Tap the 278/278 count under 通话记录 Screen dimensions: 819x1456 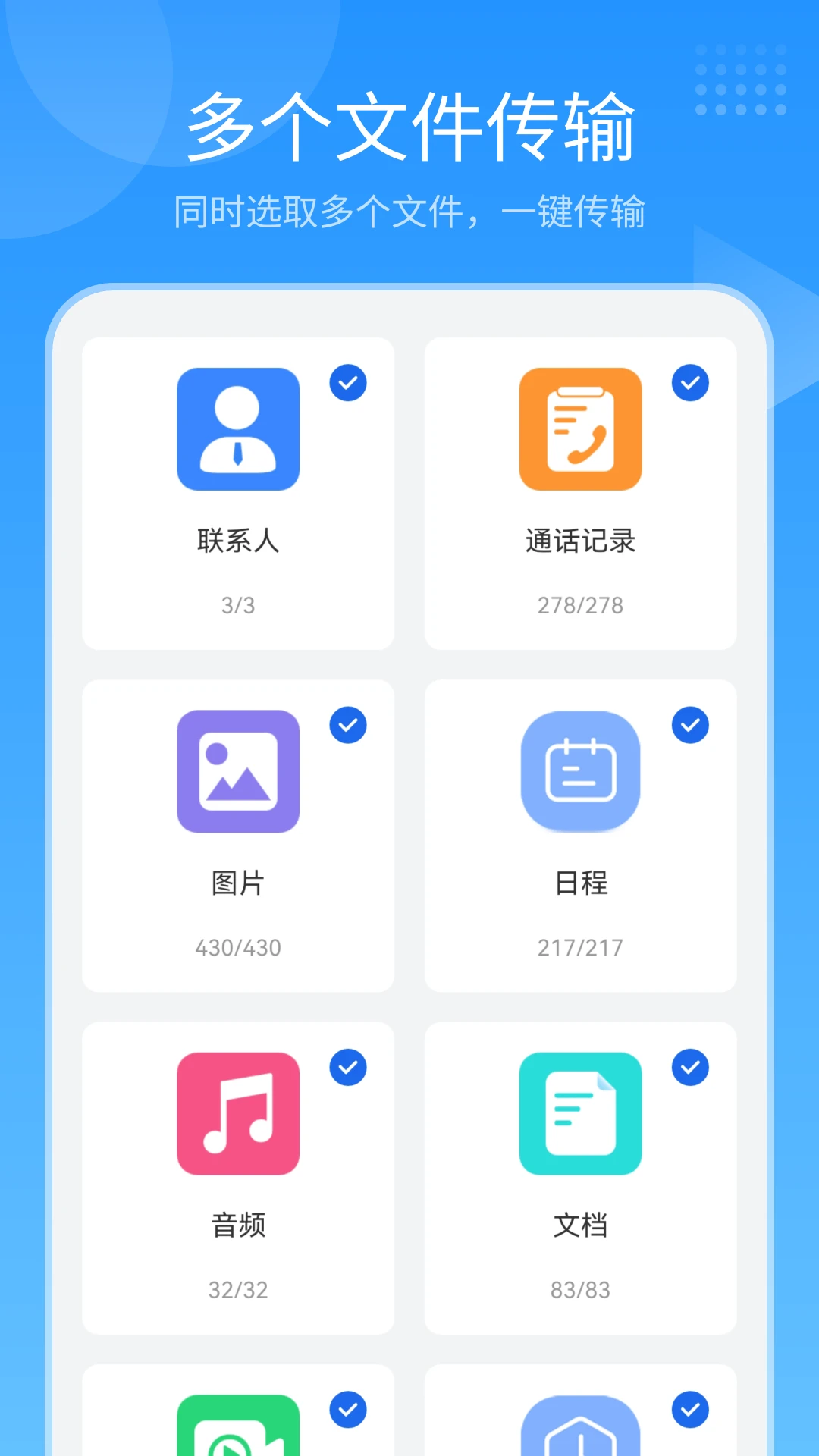[580, 605]
